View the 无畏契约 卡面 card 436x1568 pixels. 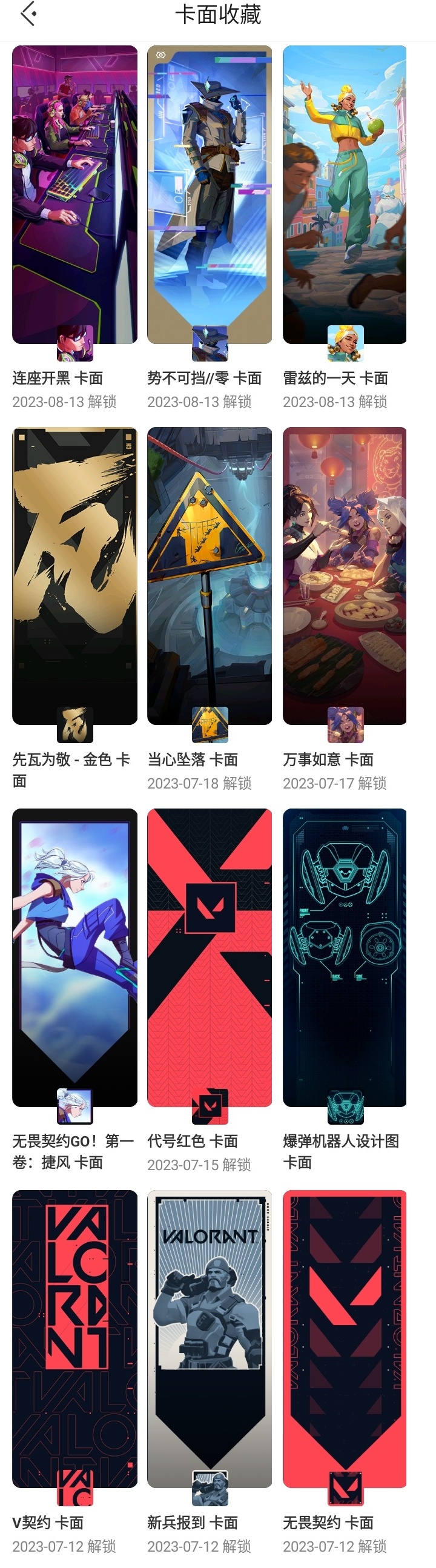pyautogui.click(x=345, y=1338)
